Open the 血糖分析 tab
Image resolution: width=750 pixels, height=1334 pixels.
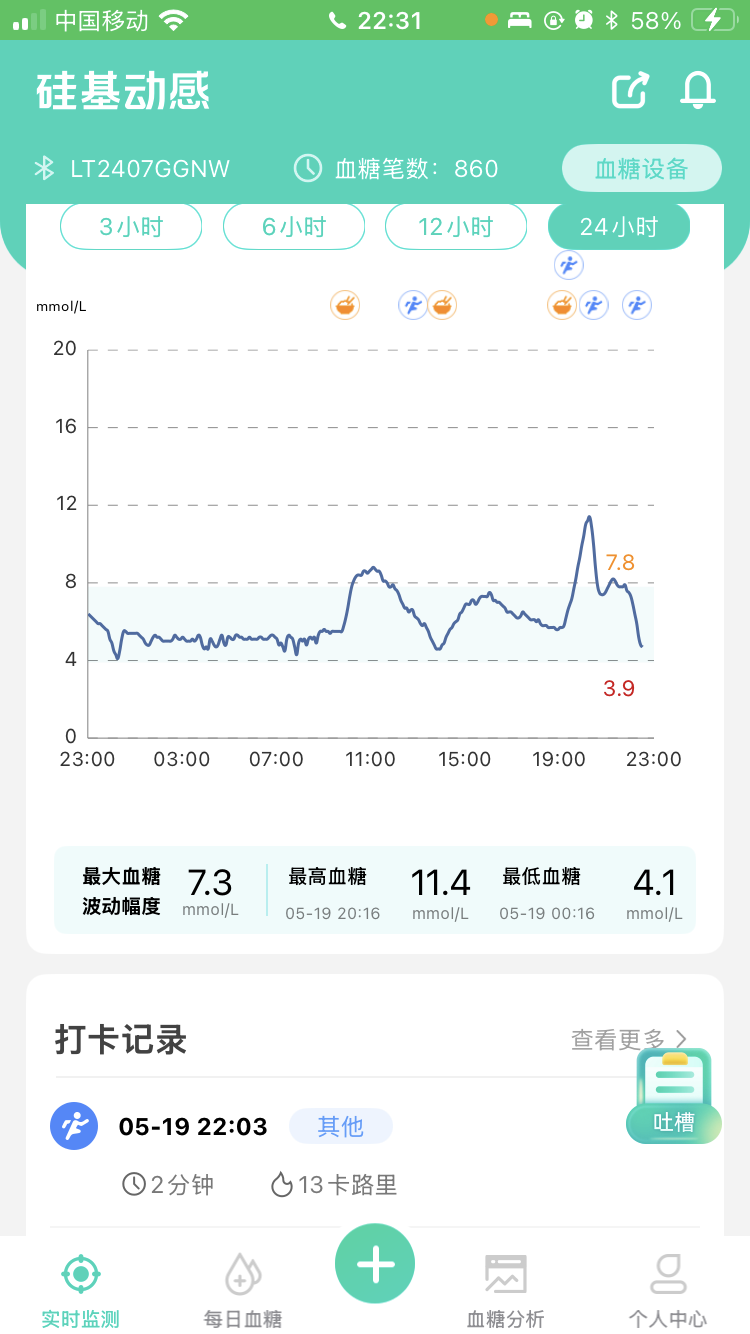[506, 1290]
